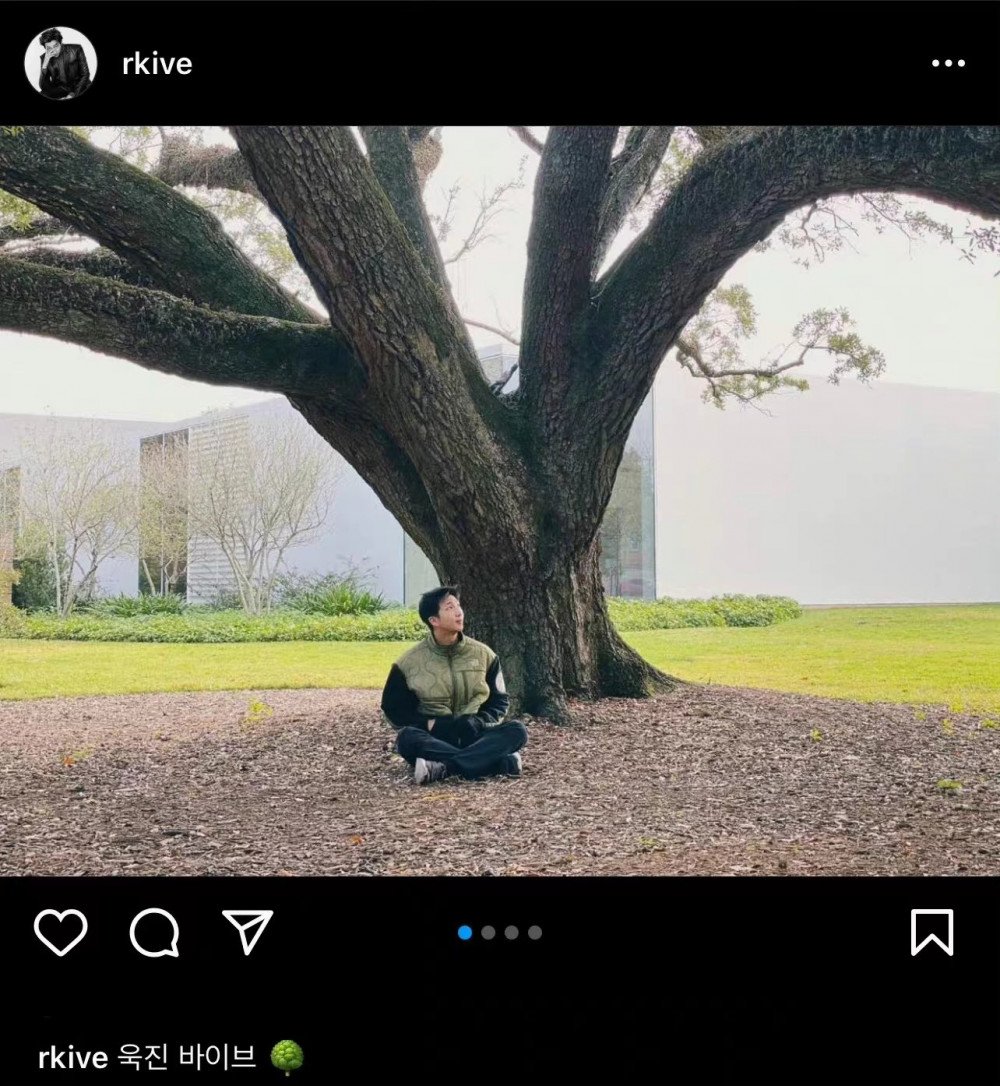Tap the tree photo in rkive's post
The height and width of the screenshot is (1086, 1000).
500,500
